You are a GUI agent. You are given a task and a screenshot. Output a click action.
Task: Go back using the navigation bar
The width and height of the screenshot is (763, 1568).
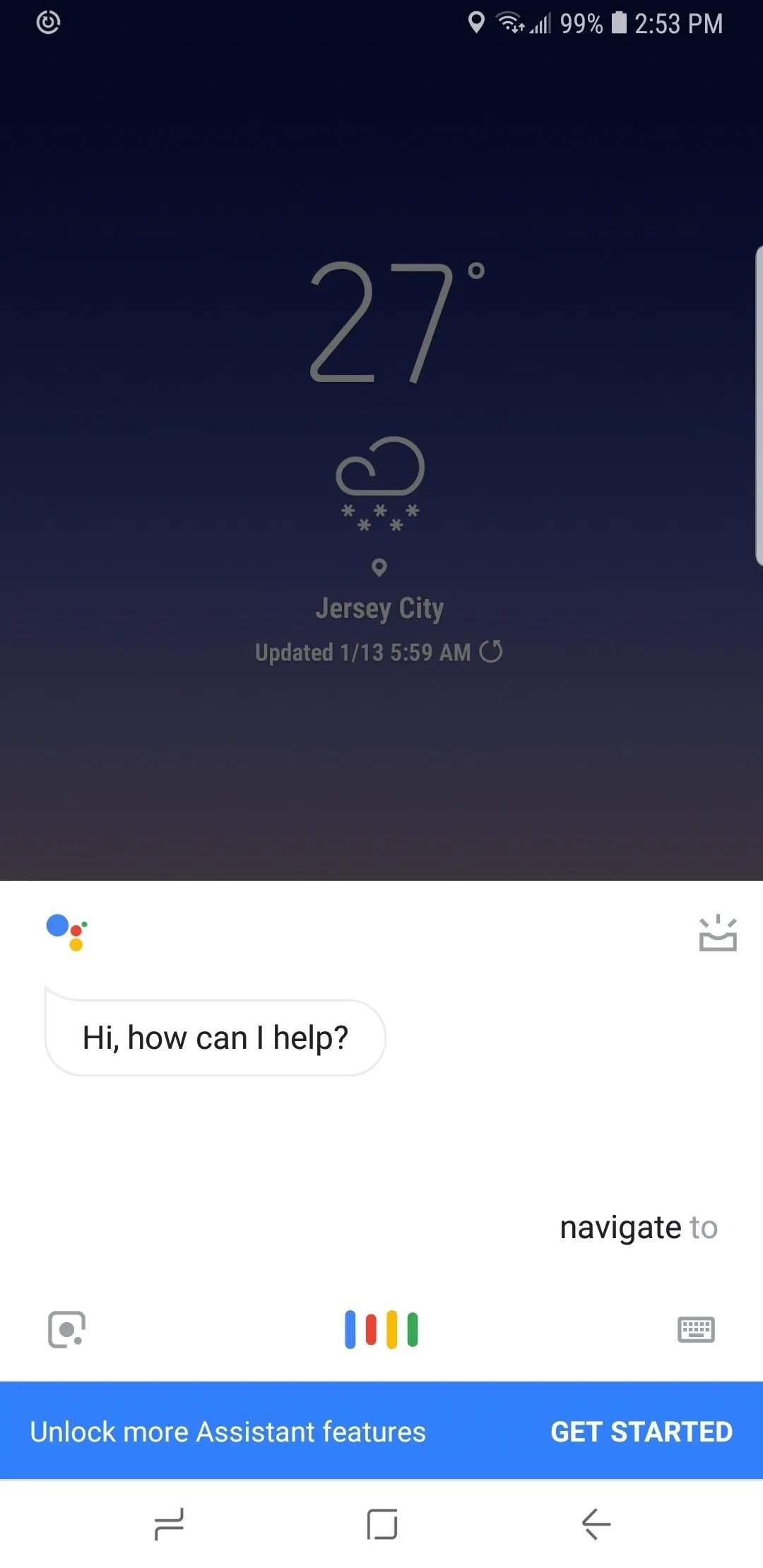coord(596,1524)
